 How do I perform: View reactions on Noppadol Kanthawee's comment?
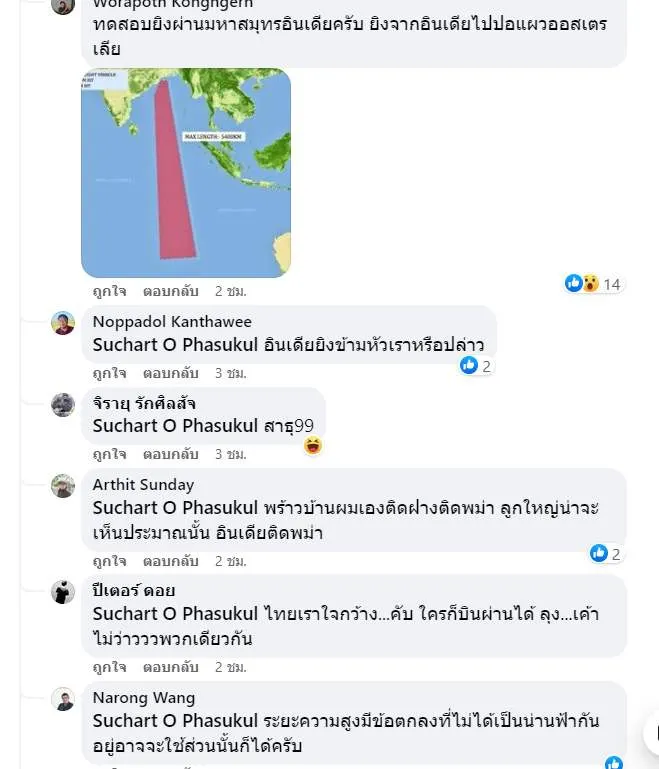(x=476, y=366)
